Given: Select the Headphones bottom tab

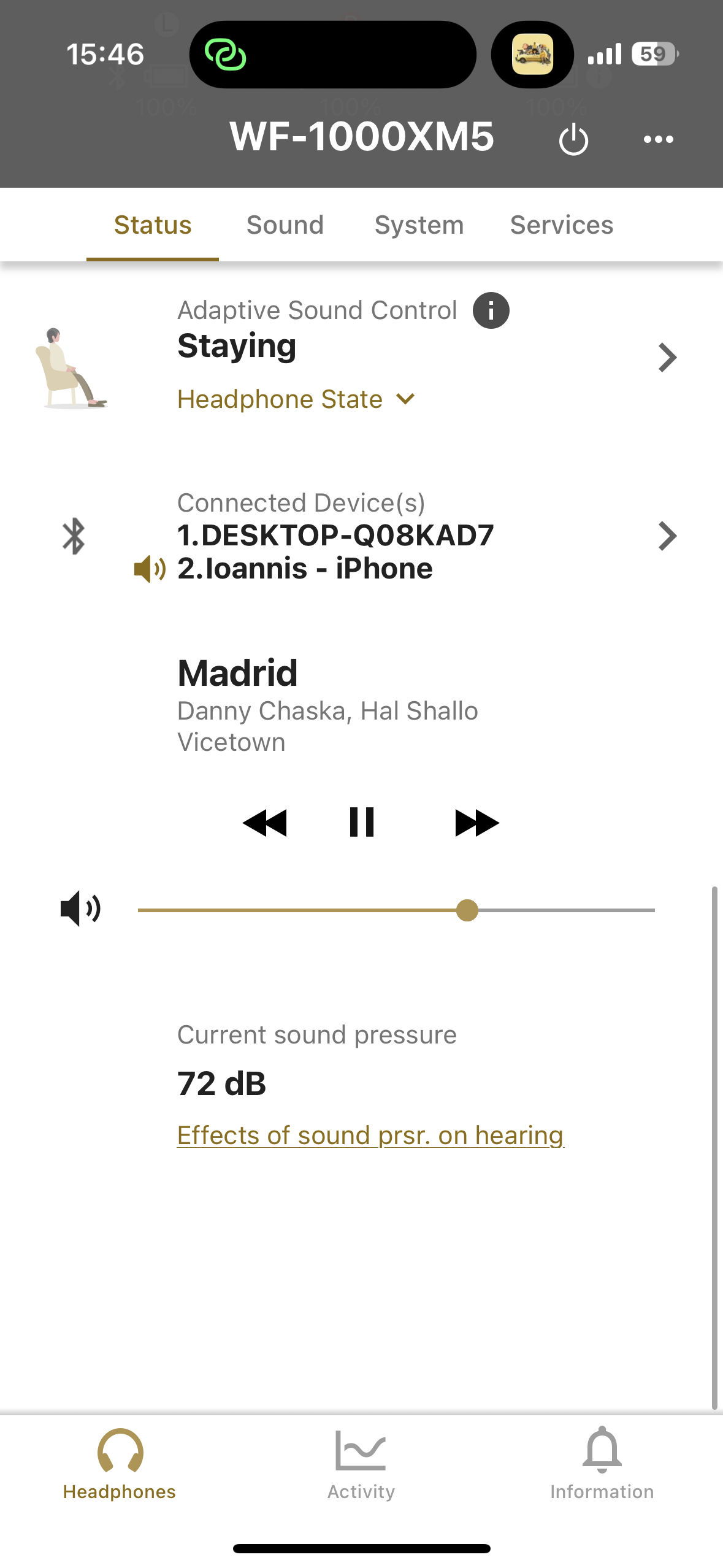Looking at the screenshot, I should coord(120,1463).
